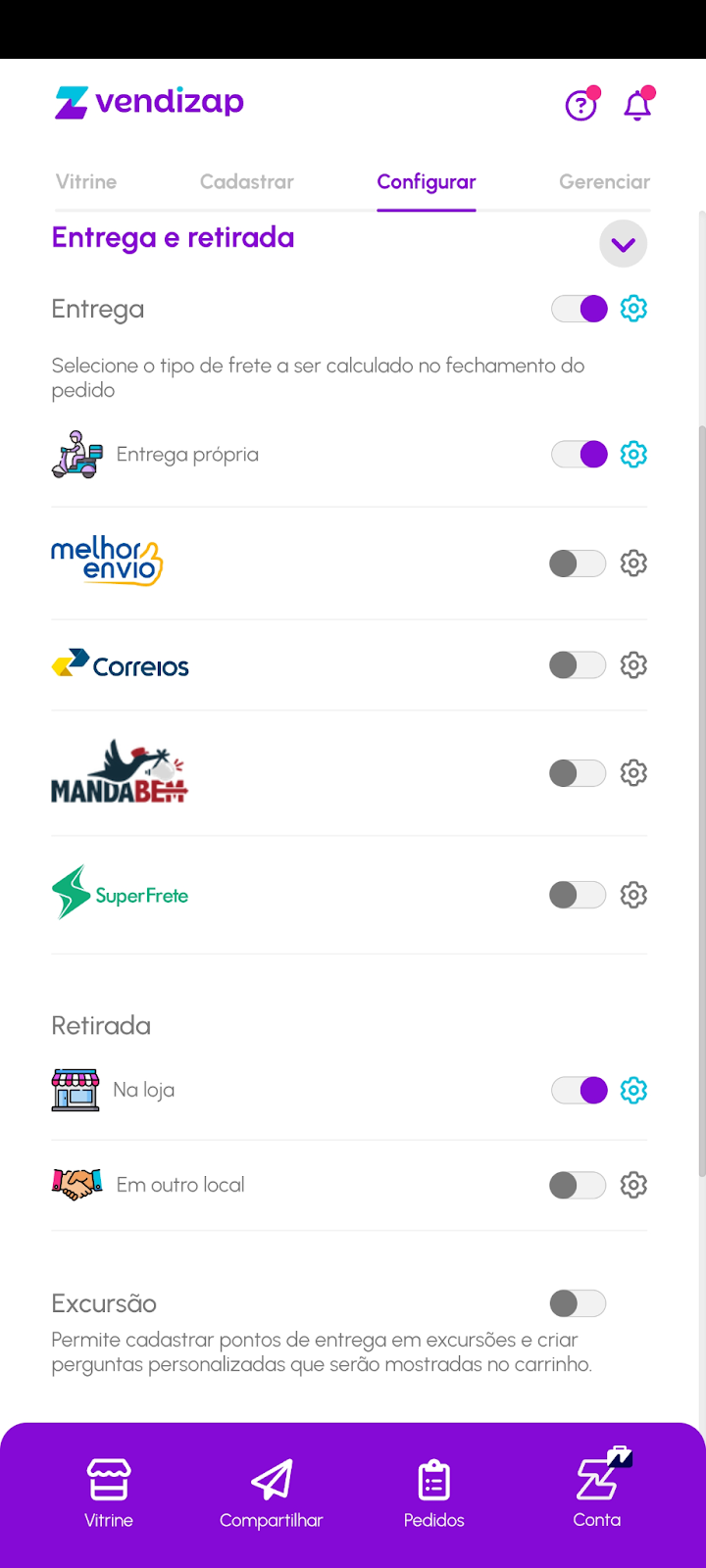Go to Compartilhar in bottom navigation

click(272, 1494)
